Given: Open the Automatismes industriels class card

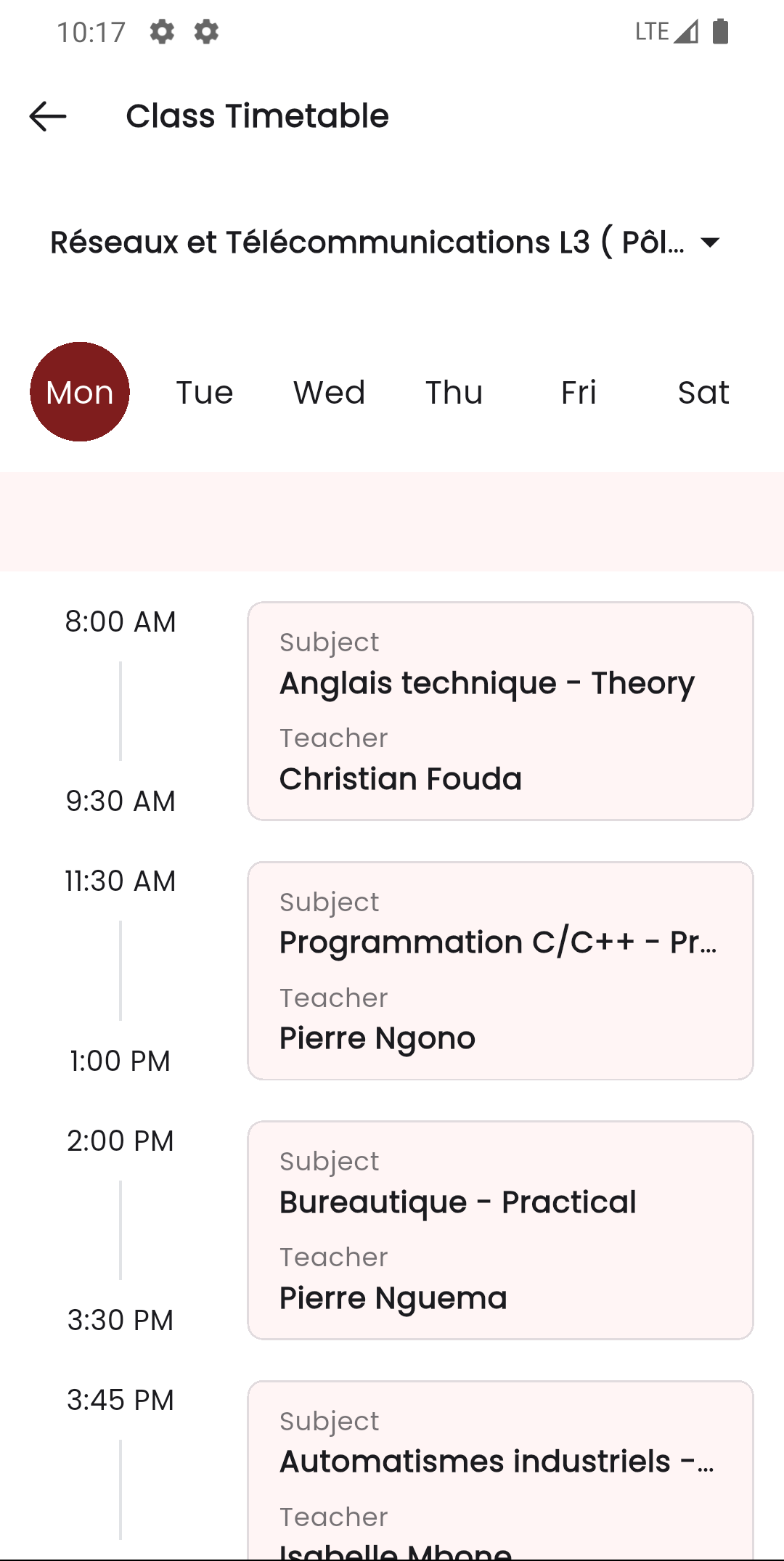Looking at the screenshot, I should 501,1467.
